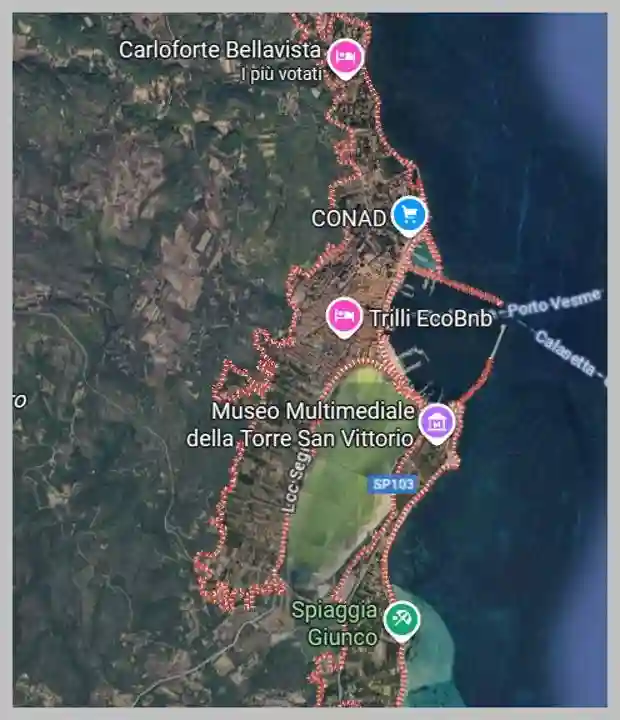This screenshot has height=720, width=620.
Task: Tap the Trilli EcoBnb lodging pin
Action: click(345, 316)
